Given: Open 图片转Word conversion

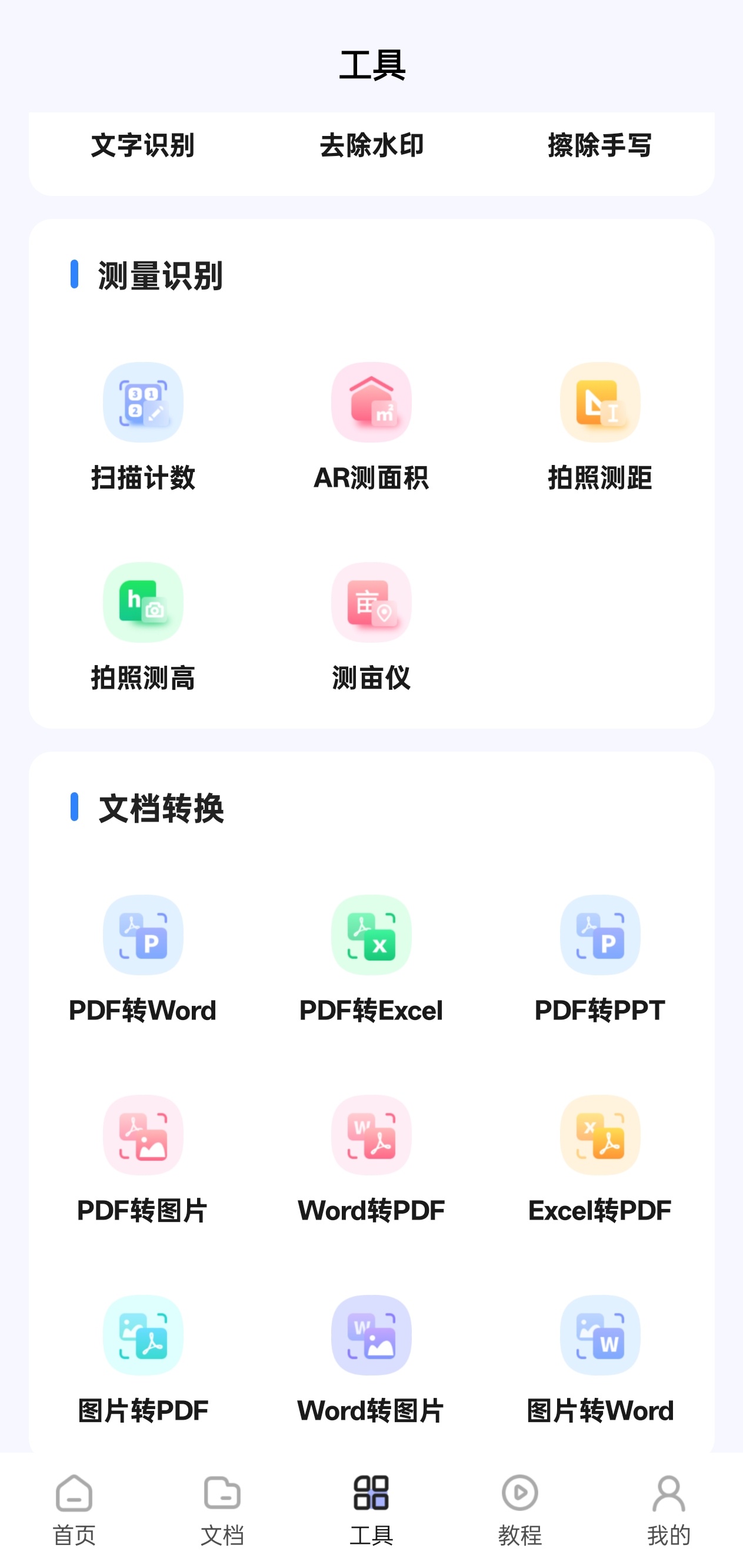Looking at the screenshot, I should 600,1360.
